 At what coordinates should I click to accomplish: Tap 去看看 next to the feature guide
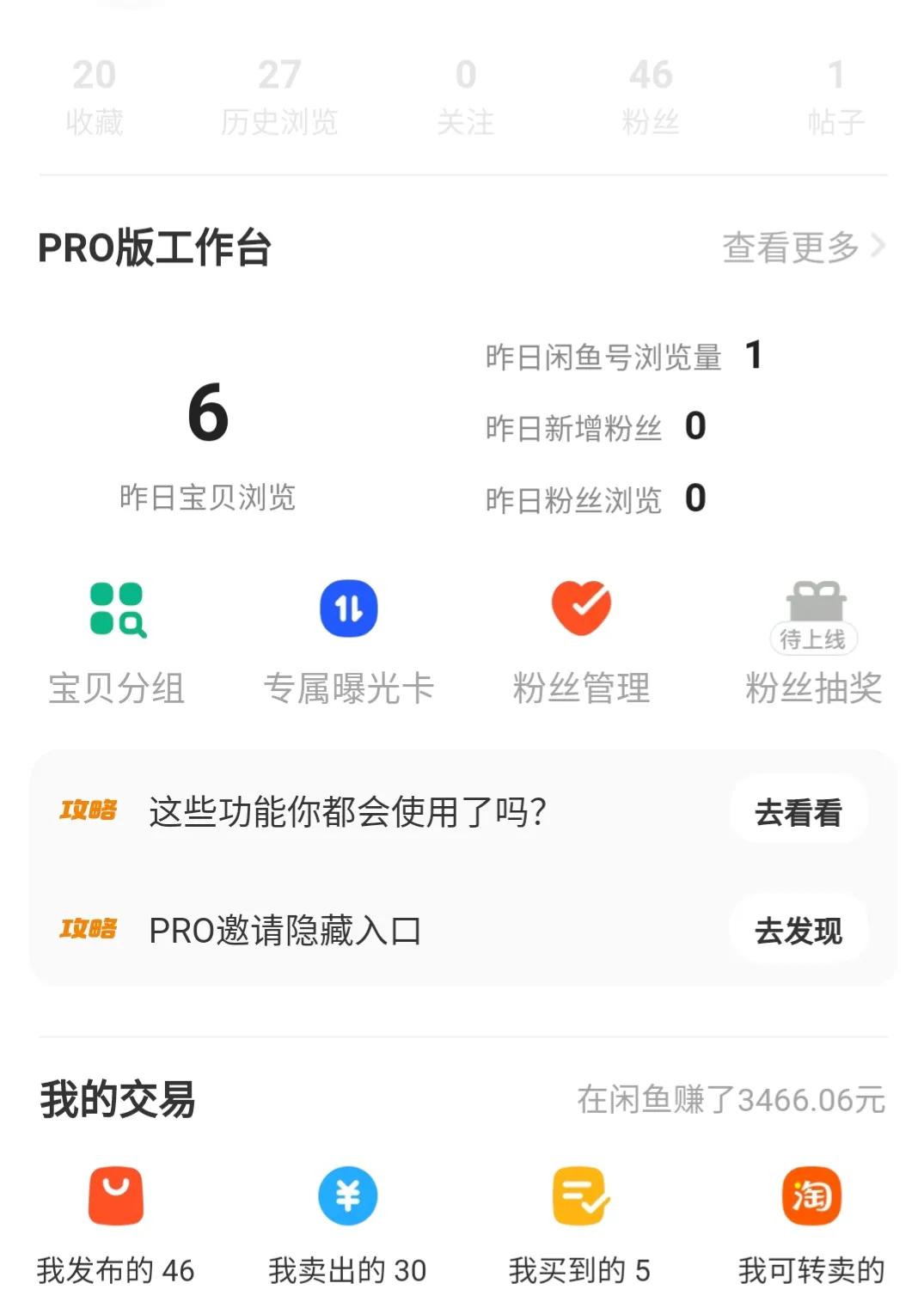[x=799, y=810]
